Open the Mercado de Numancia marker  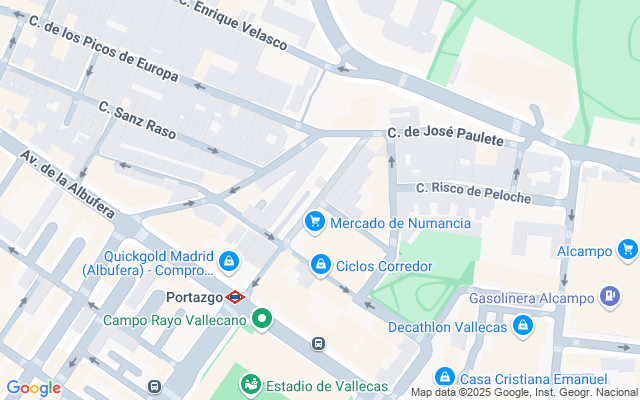[315, 222]
